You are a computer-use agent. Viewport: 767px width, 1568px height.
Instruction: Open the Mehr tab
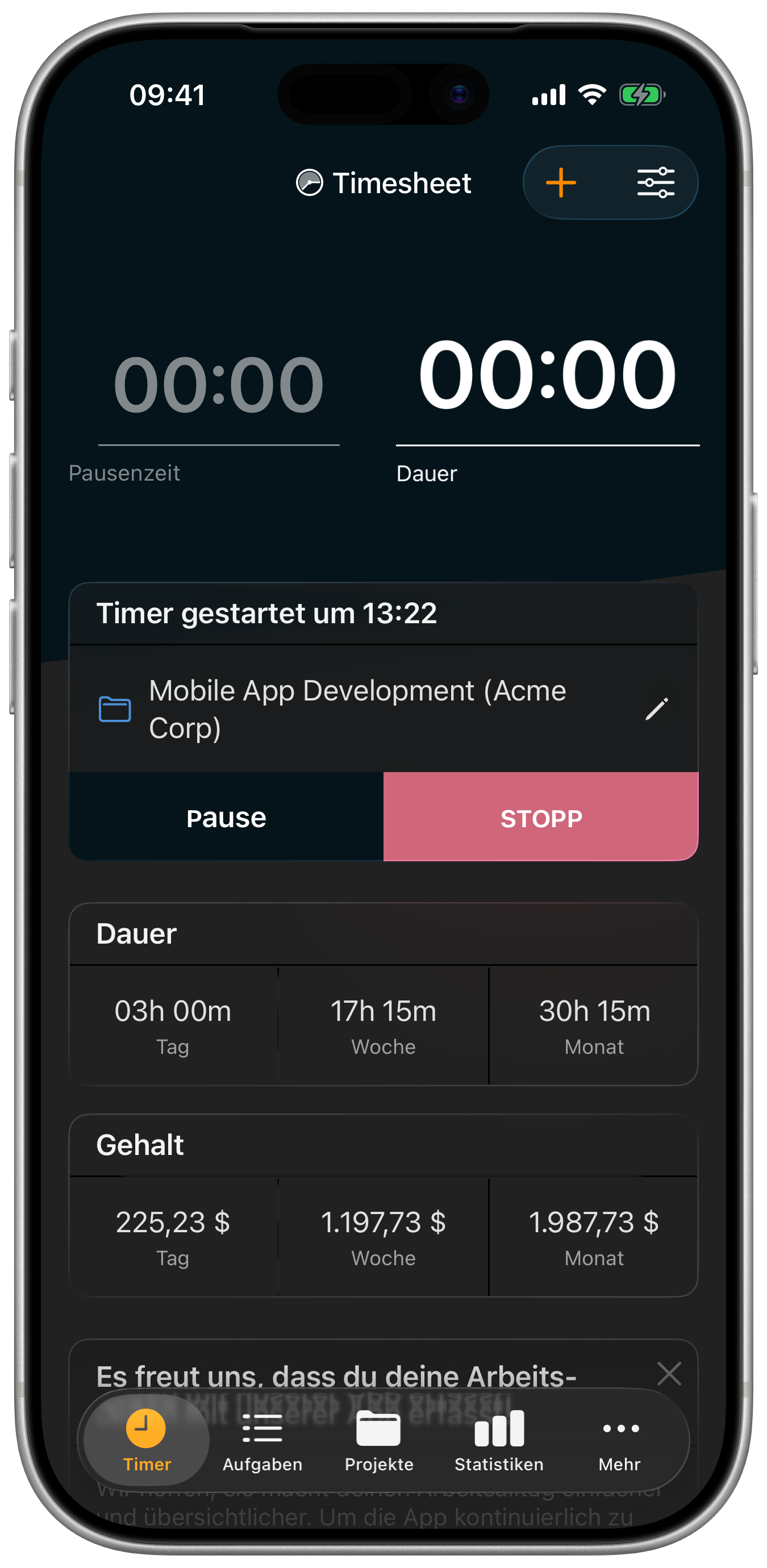click(x=620, y=1440)
